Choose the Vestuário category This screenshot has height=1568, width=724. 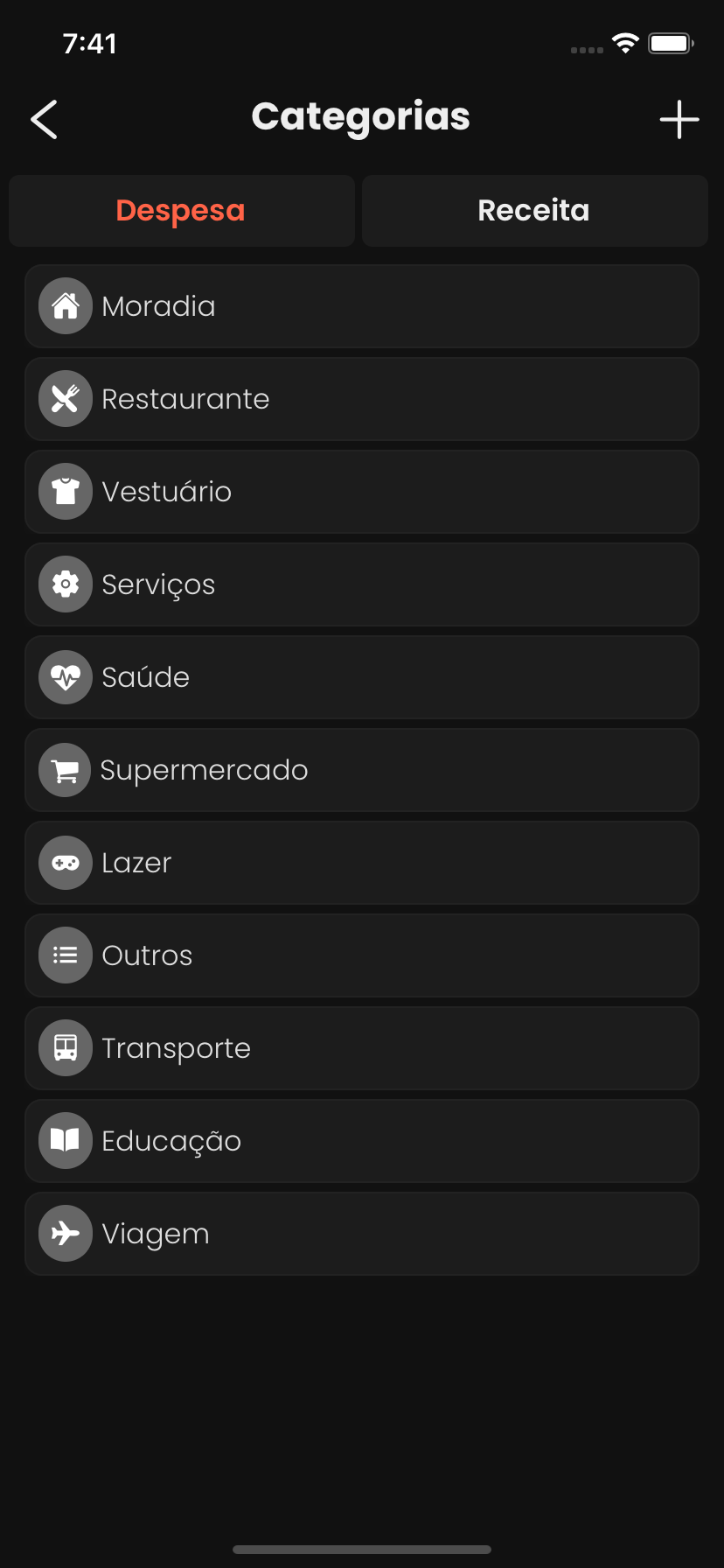(x=362, y=492)
